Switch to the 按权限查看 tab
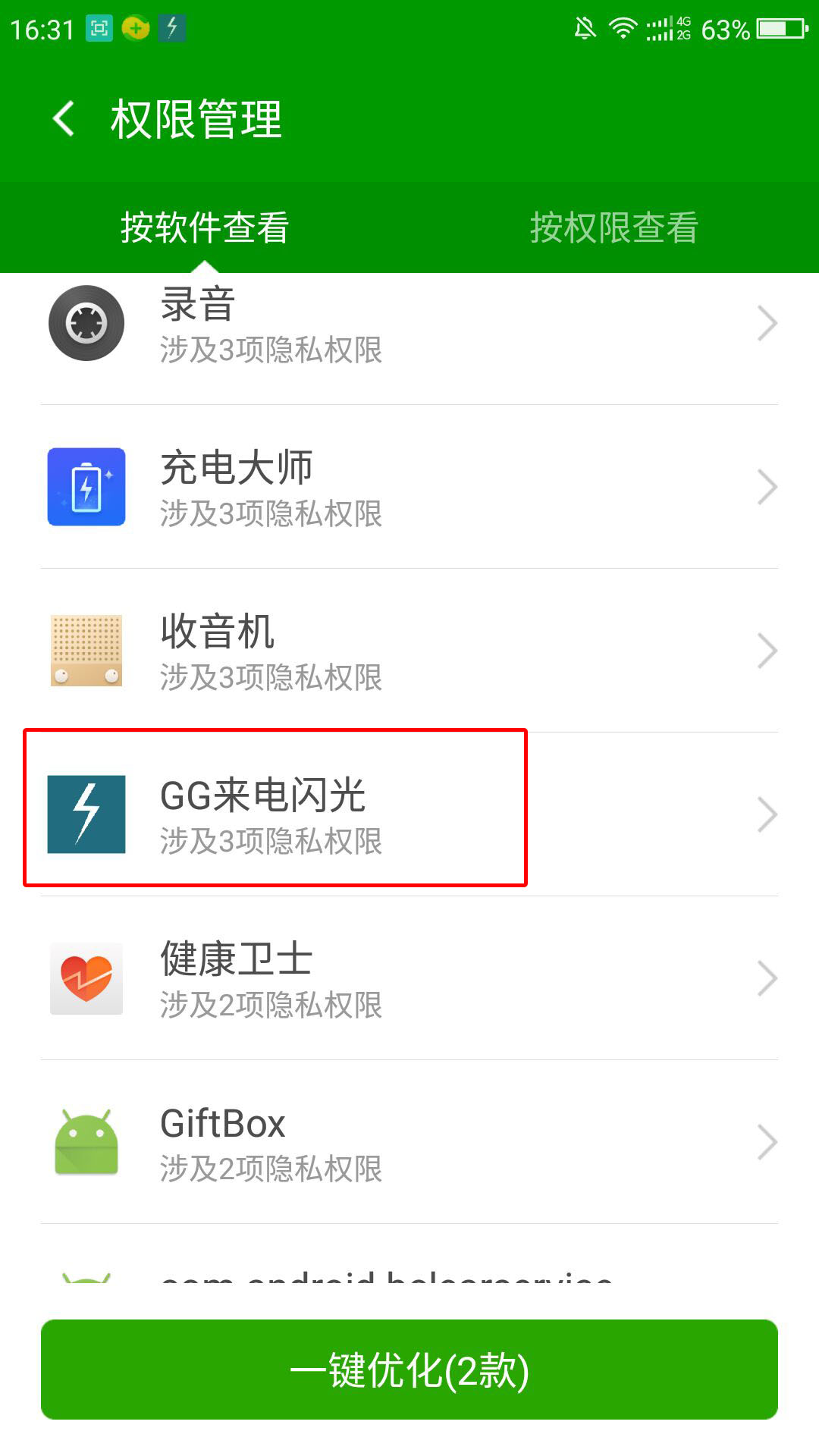819x1456 pixels. 613,227
